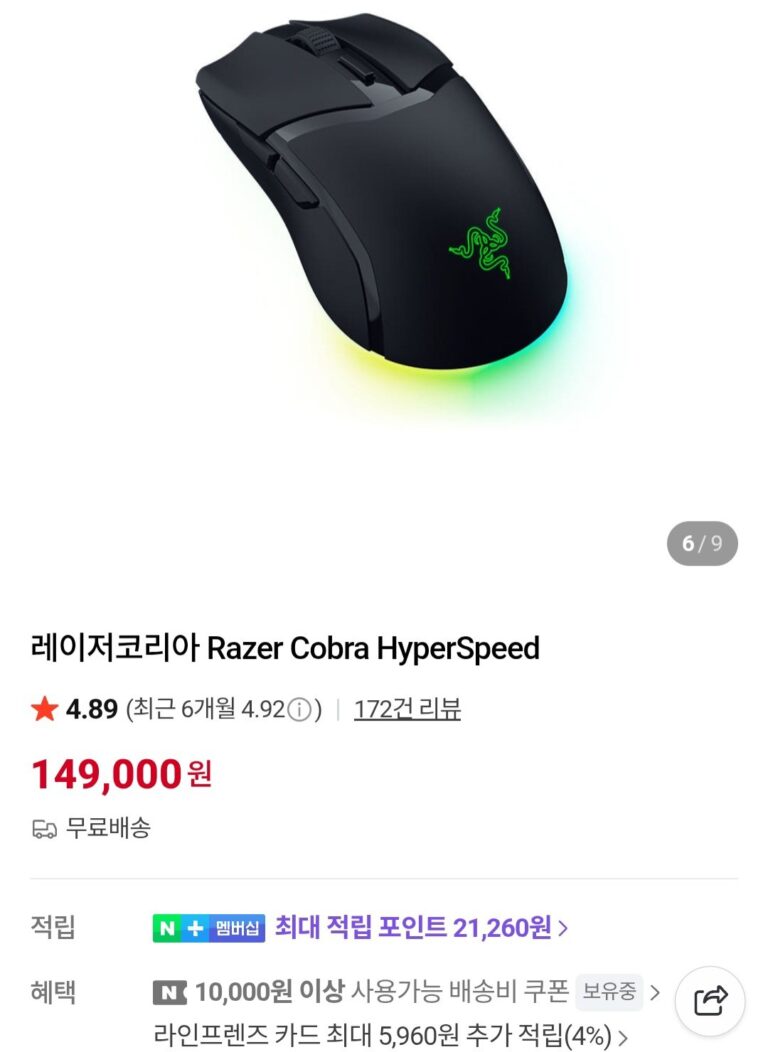Open 최대 적립 포인트 21,260원 details
This screenshot has width=768, height=1052.
point(420,928)
